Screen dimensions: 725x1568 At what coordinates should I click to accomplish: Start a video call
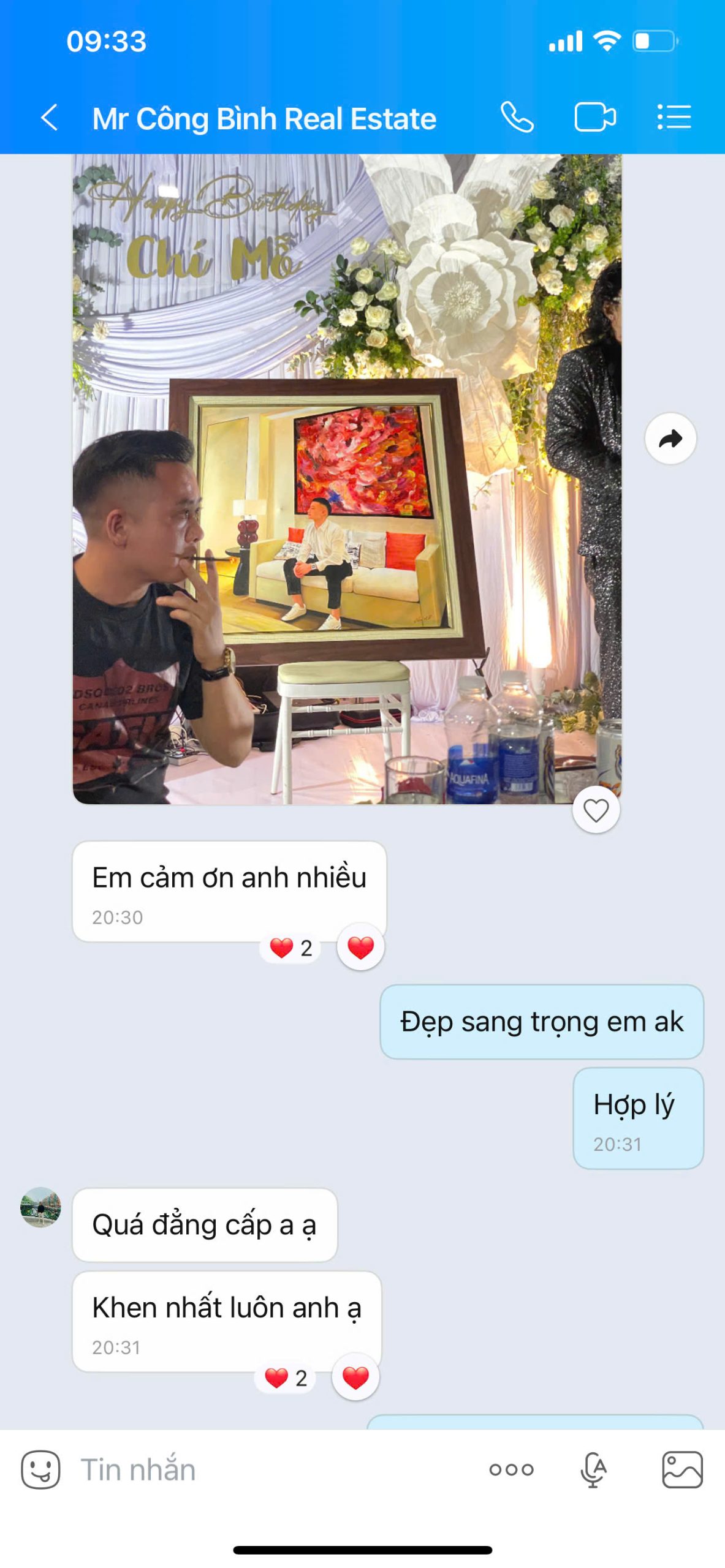594,118
